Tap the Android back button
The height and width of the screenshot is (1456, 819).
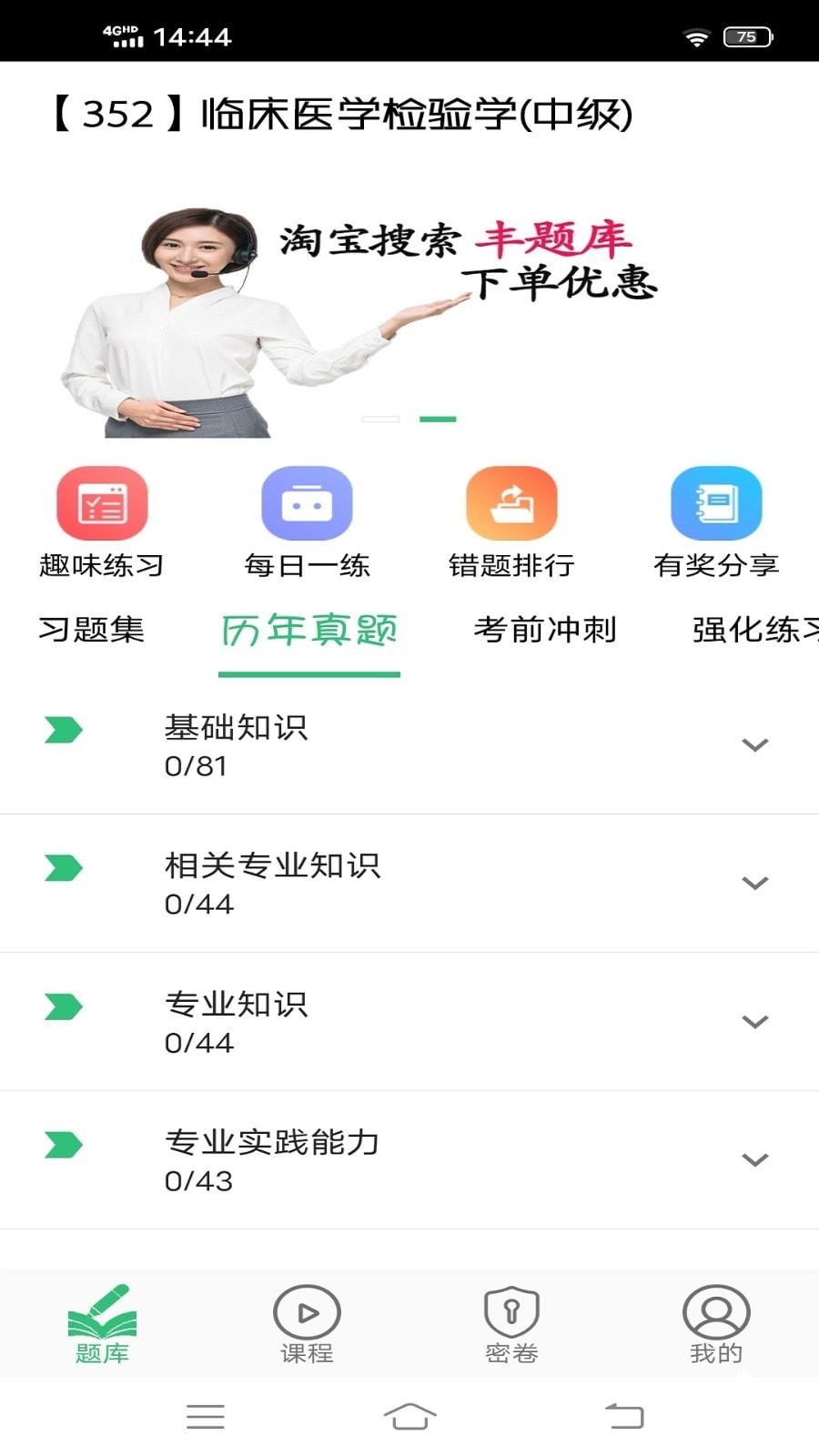pos(622,1417)
